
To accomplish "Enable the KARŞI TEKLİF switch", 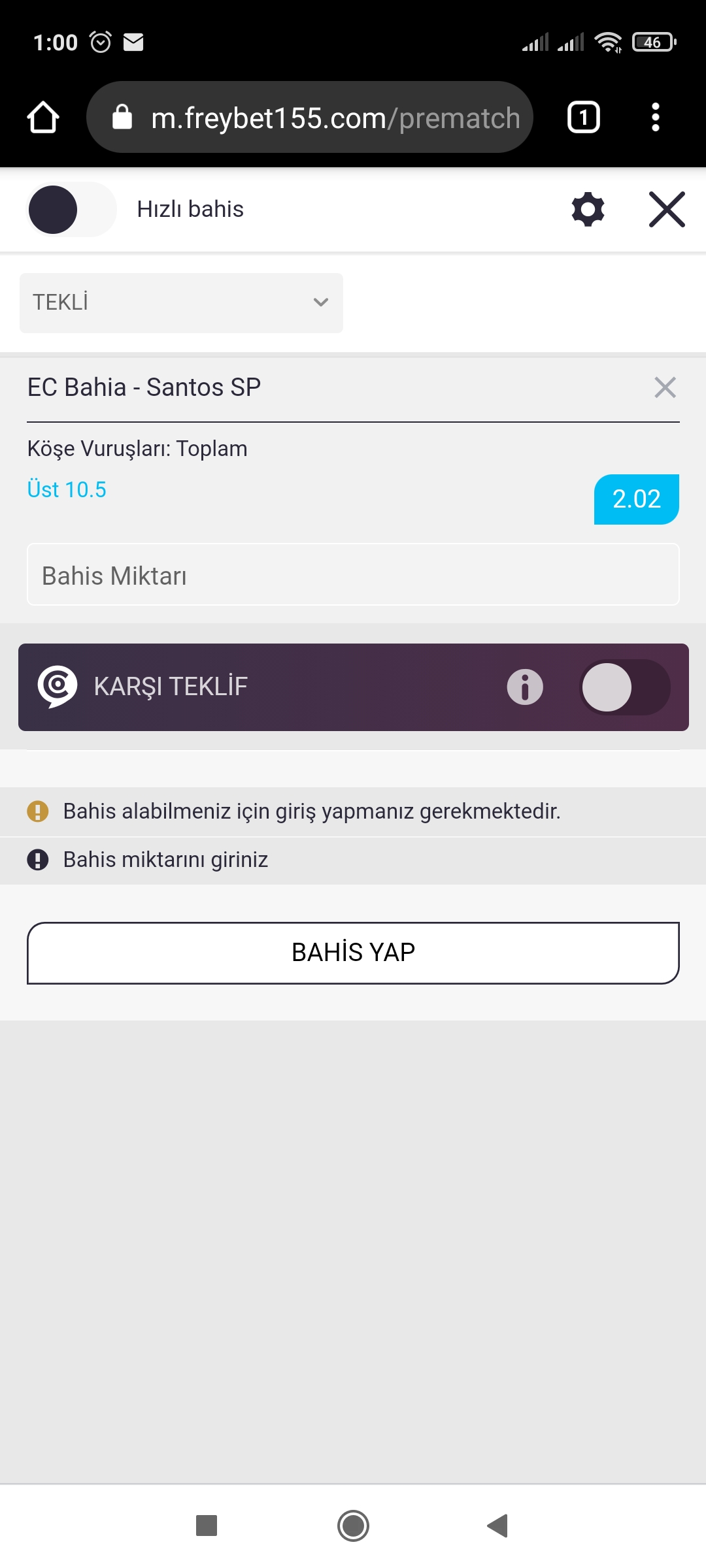I will tap(625, 687).
